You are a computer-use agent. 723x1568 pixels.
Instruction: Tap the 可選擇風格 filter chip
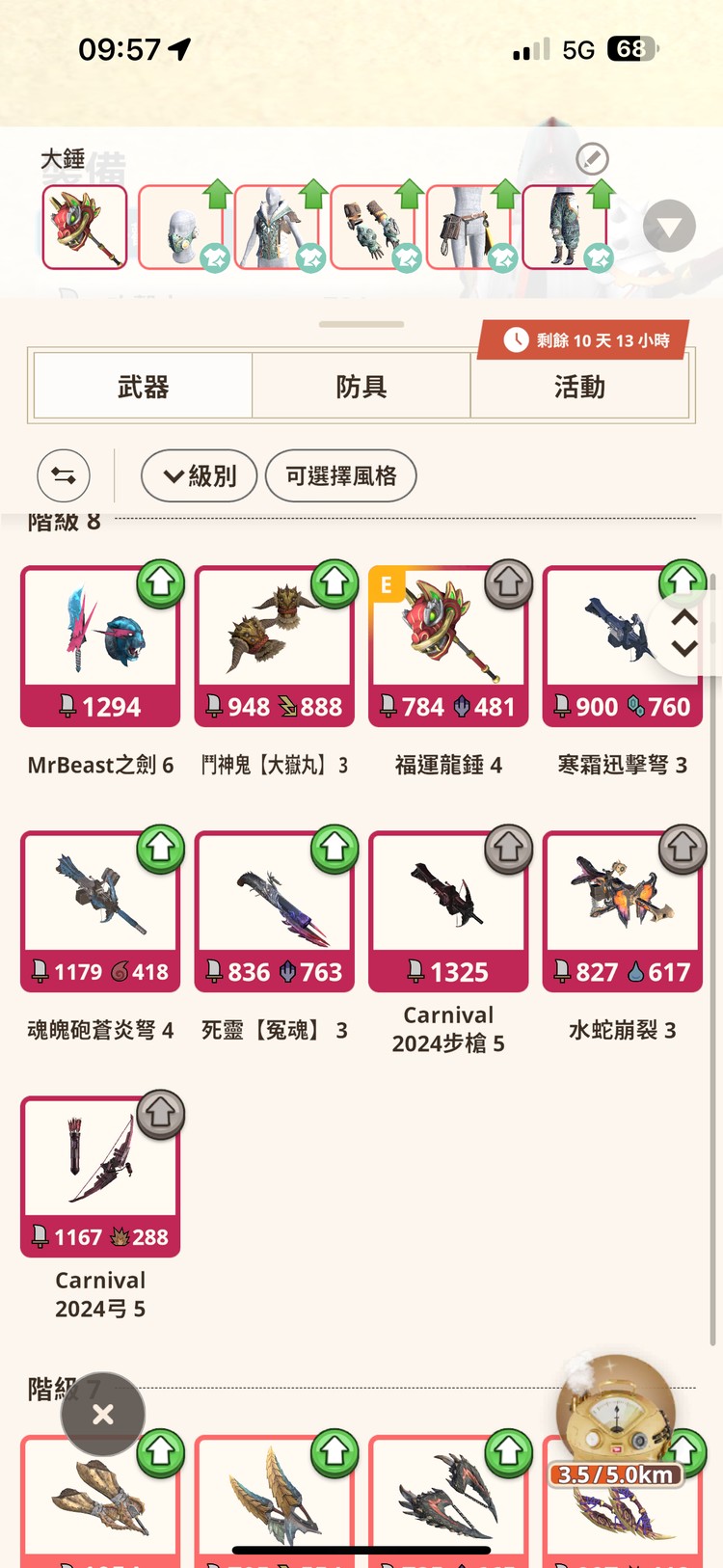(340, 475)
